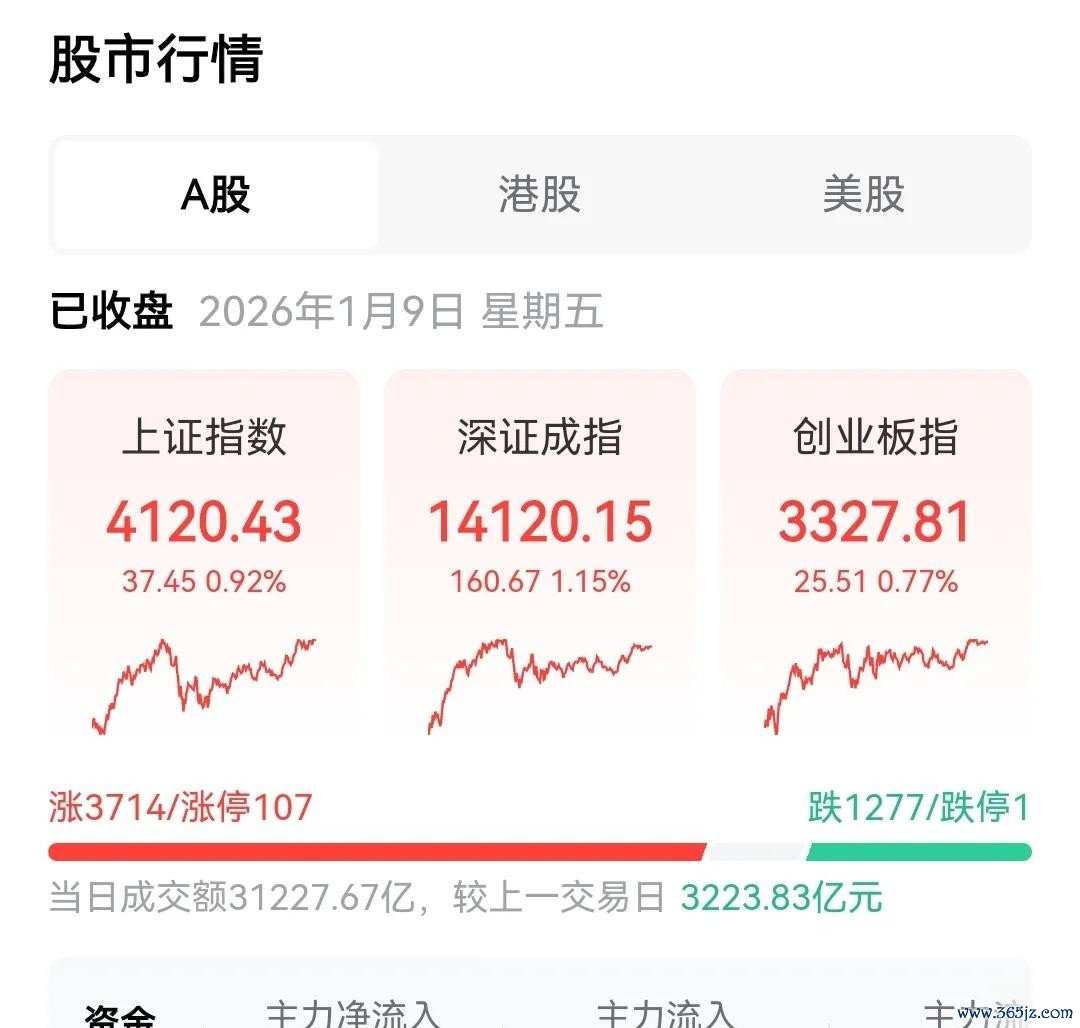
Task: View details for 深证成指
Action: pos(540,550)
